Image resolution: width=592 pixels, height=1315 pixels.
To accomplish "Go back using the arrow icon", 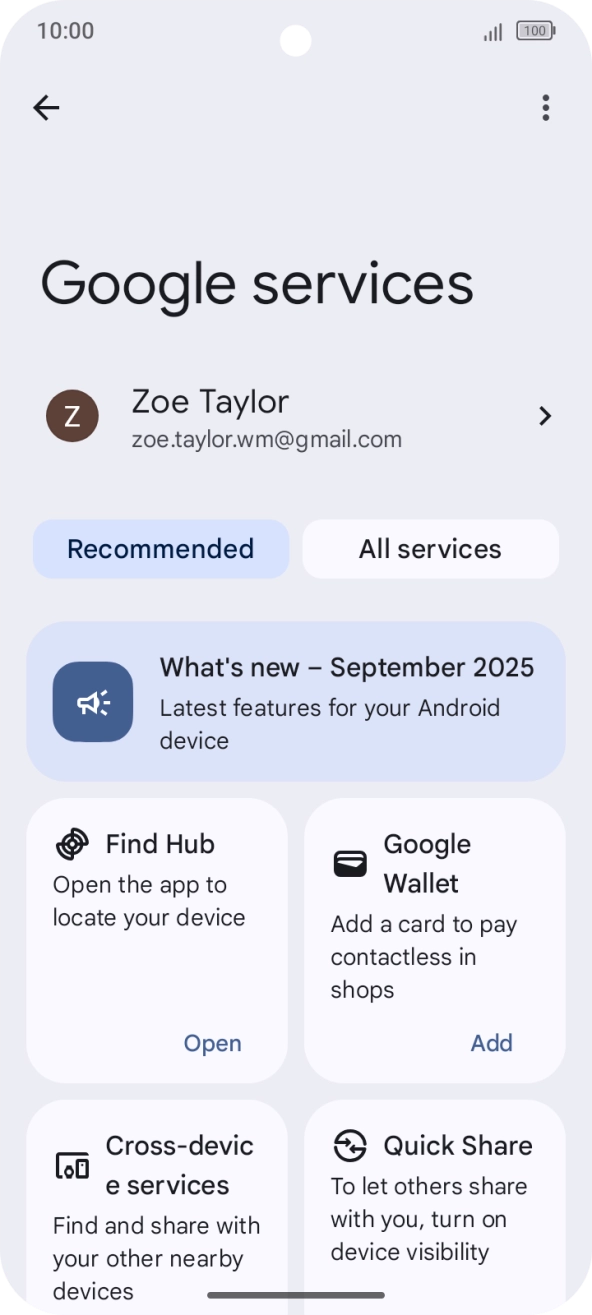I will [x=46, y=108].
